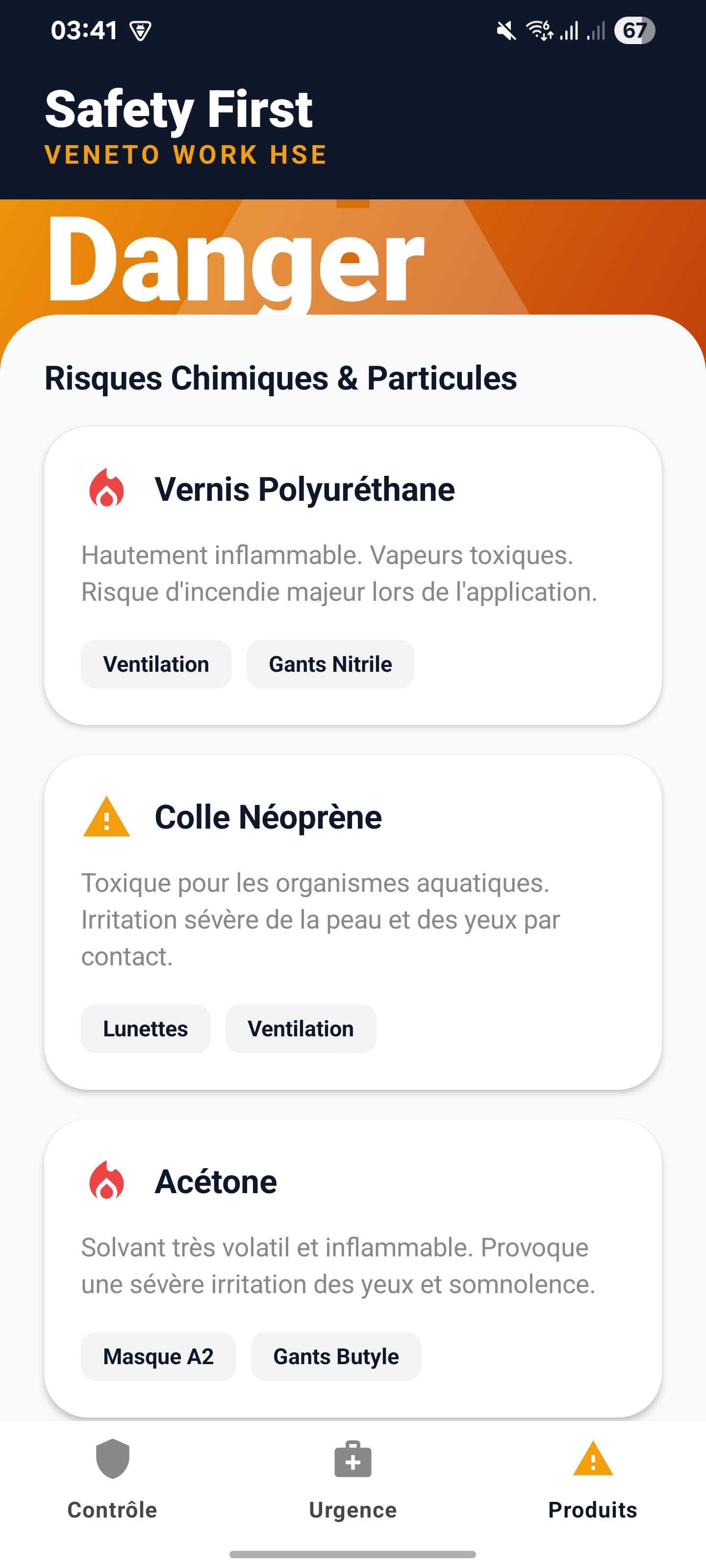Tap the Wi-Fi status icon
Viewport: 706px width, 1568px height.
(x=538, y=29)
